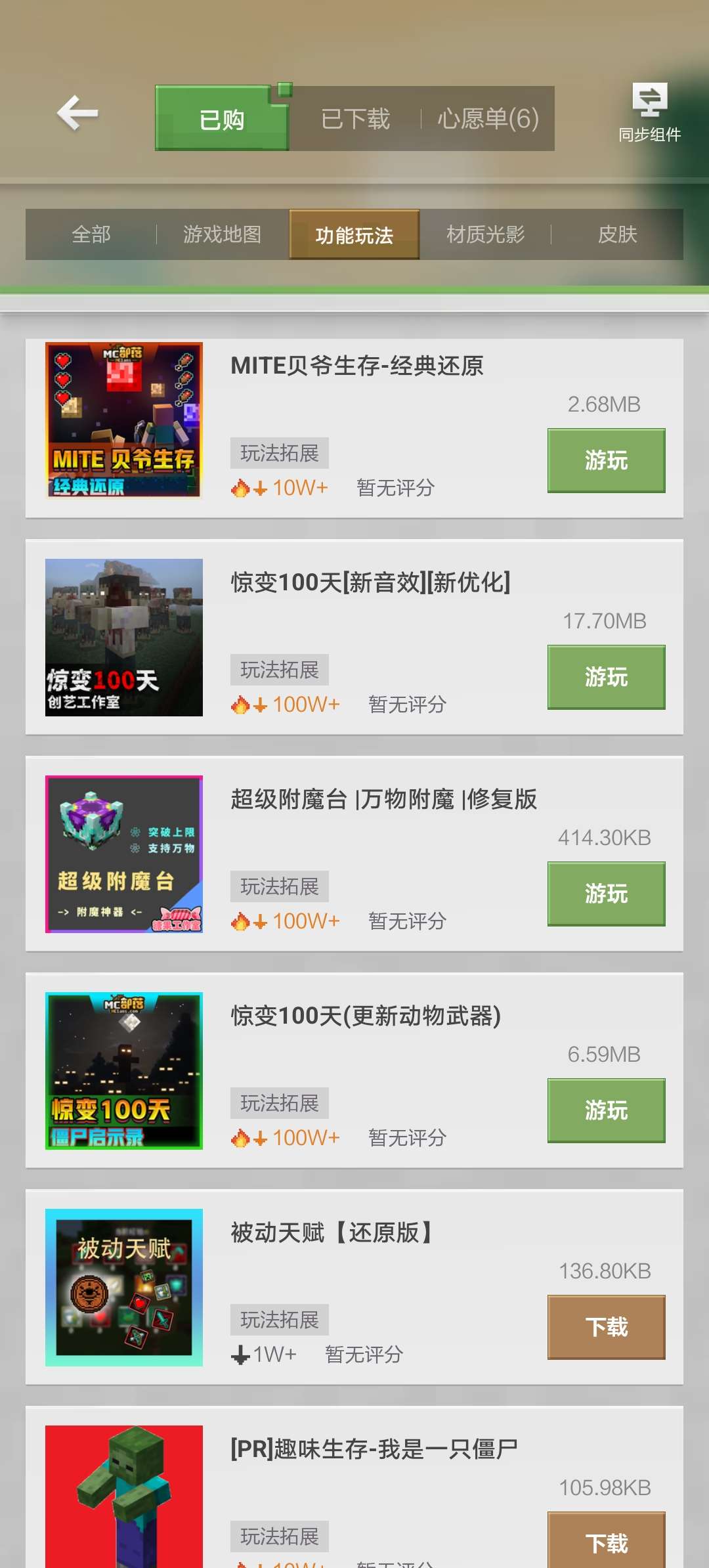Play MITE贝爷生存-经典还原
The width and height of the screenshot is (709, 1568).
coord(606,460)
